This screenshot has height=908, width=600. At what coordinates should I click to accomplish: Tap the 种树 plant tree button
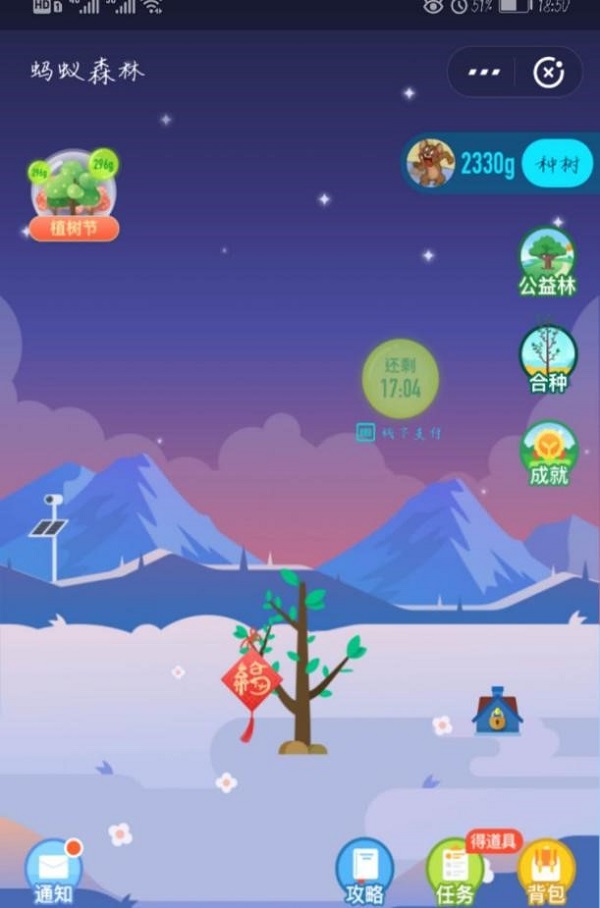coord(557,164)
